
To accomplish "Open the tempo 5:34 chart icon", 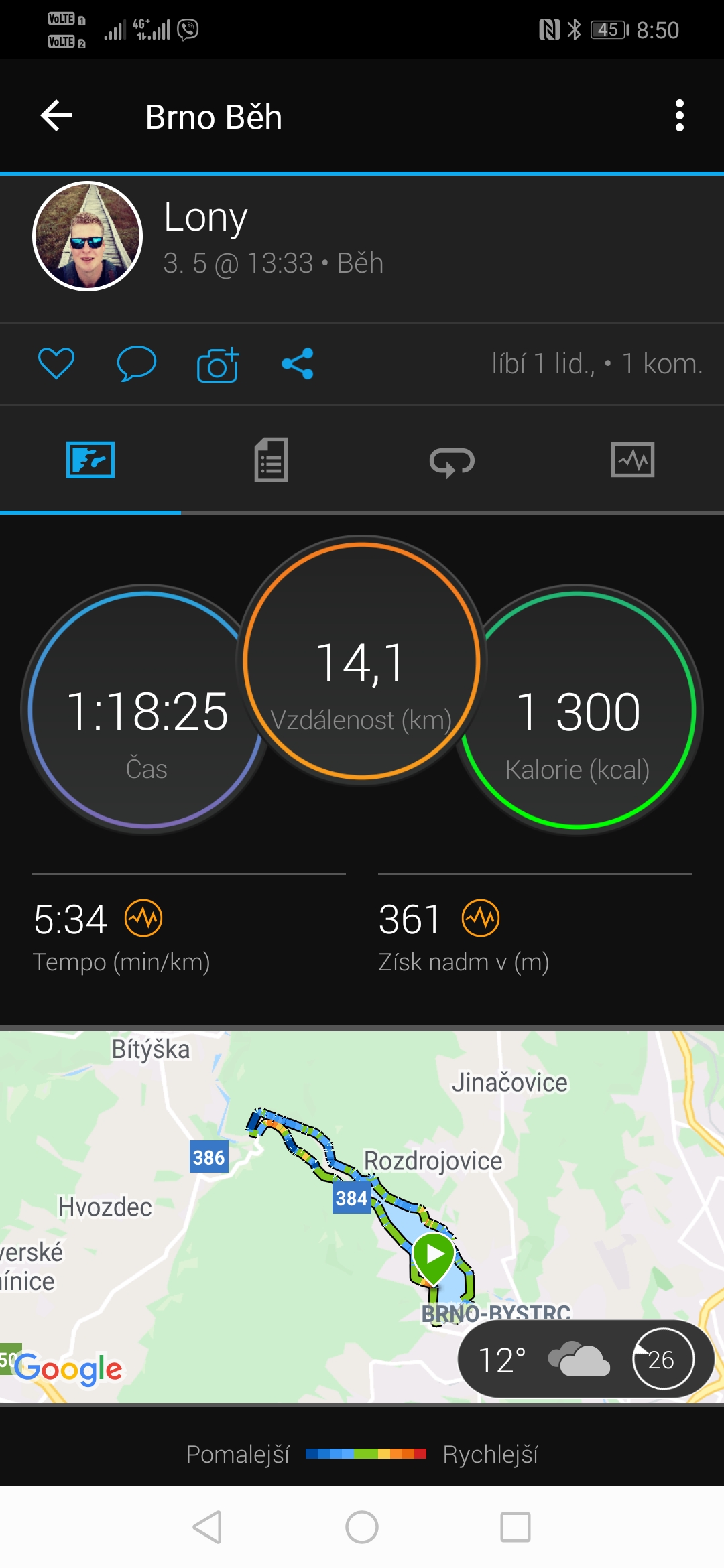I will point(143,918).
